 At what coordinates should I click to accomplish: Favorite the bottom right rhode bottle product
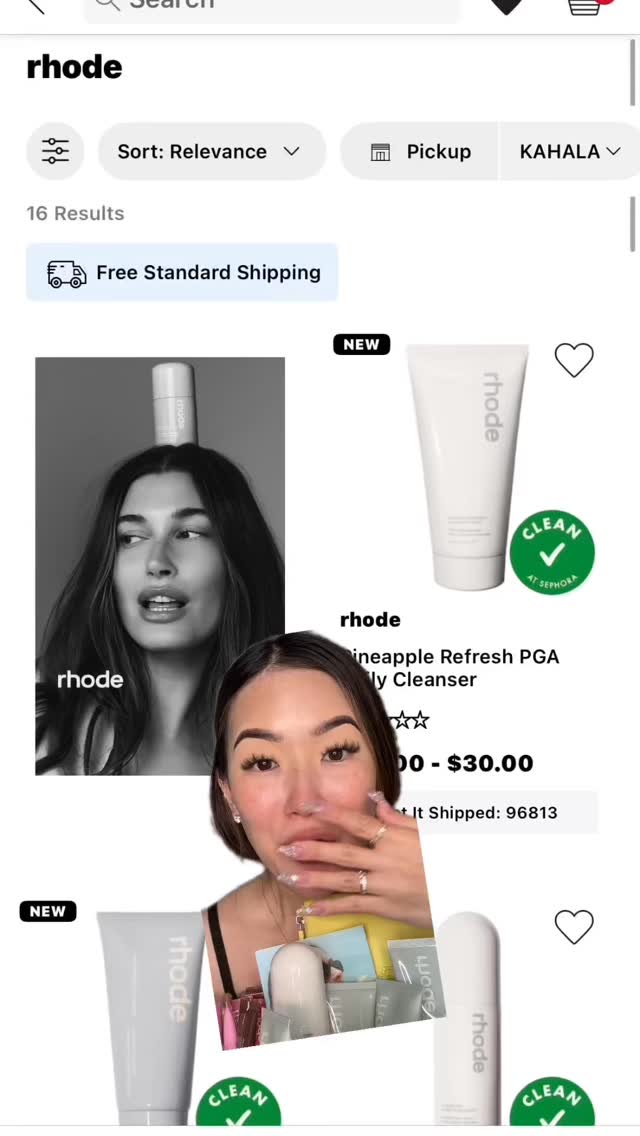574,927
